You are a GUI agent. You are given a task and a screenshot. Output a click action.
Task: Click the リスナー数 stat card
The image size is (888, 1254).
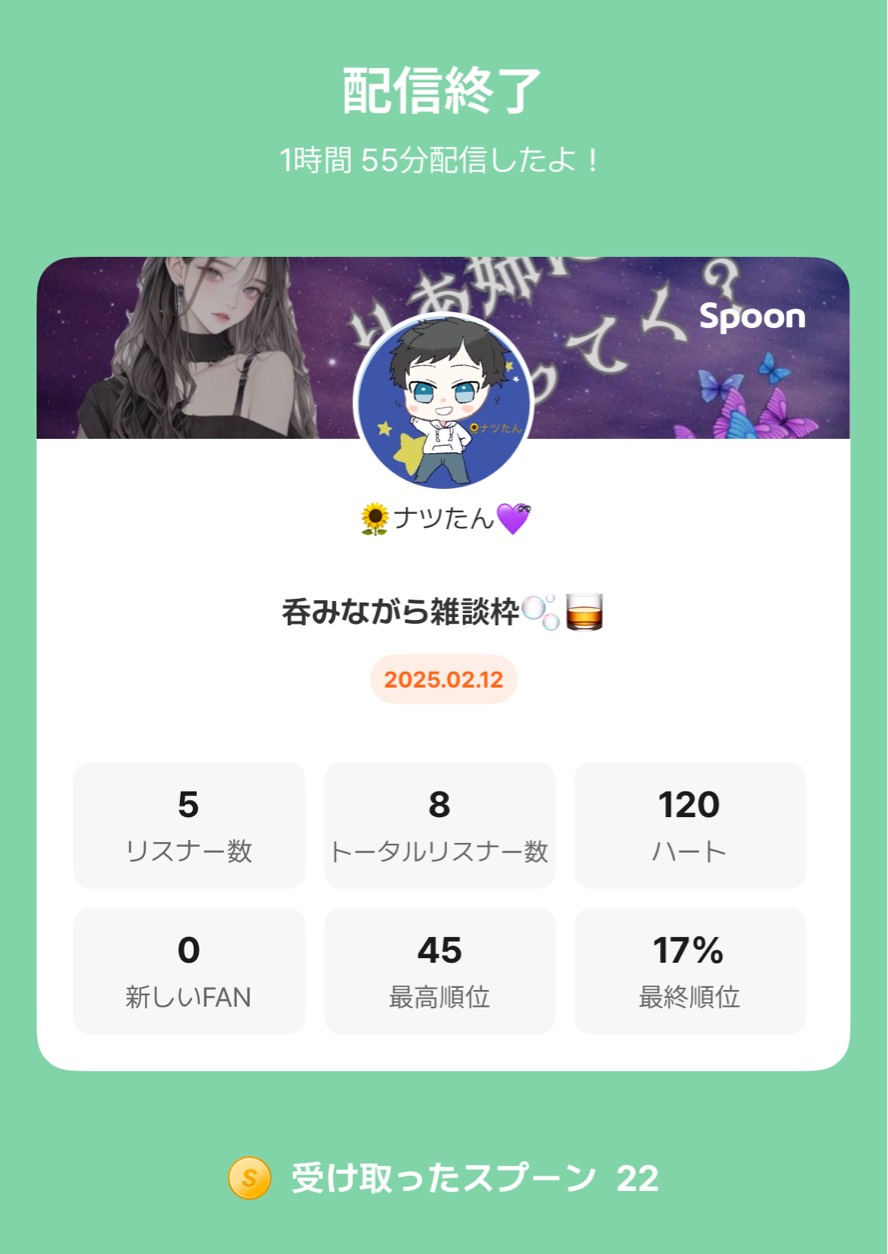[x=189, y=825]
